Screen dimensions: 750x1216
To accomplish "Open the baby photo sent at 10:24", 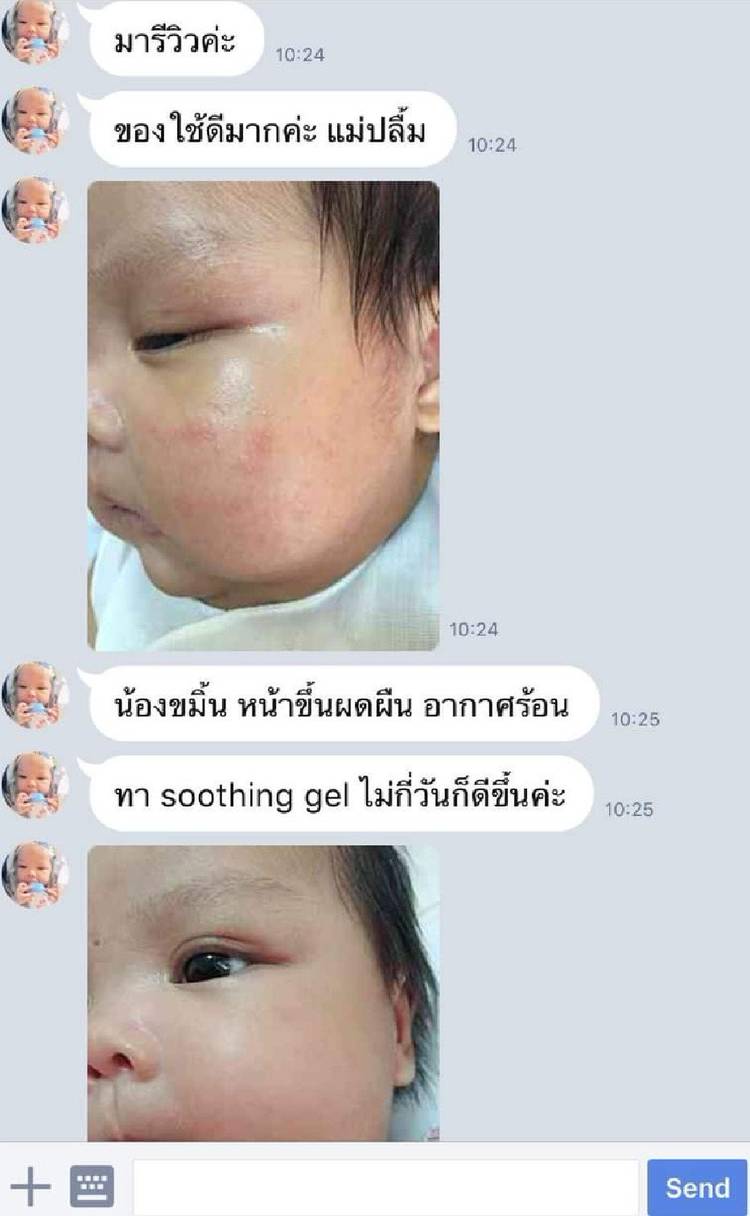I will coord(263,415).
